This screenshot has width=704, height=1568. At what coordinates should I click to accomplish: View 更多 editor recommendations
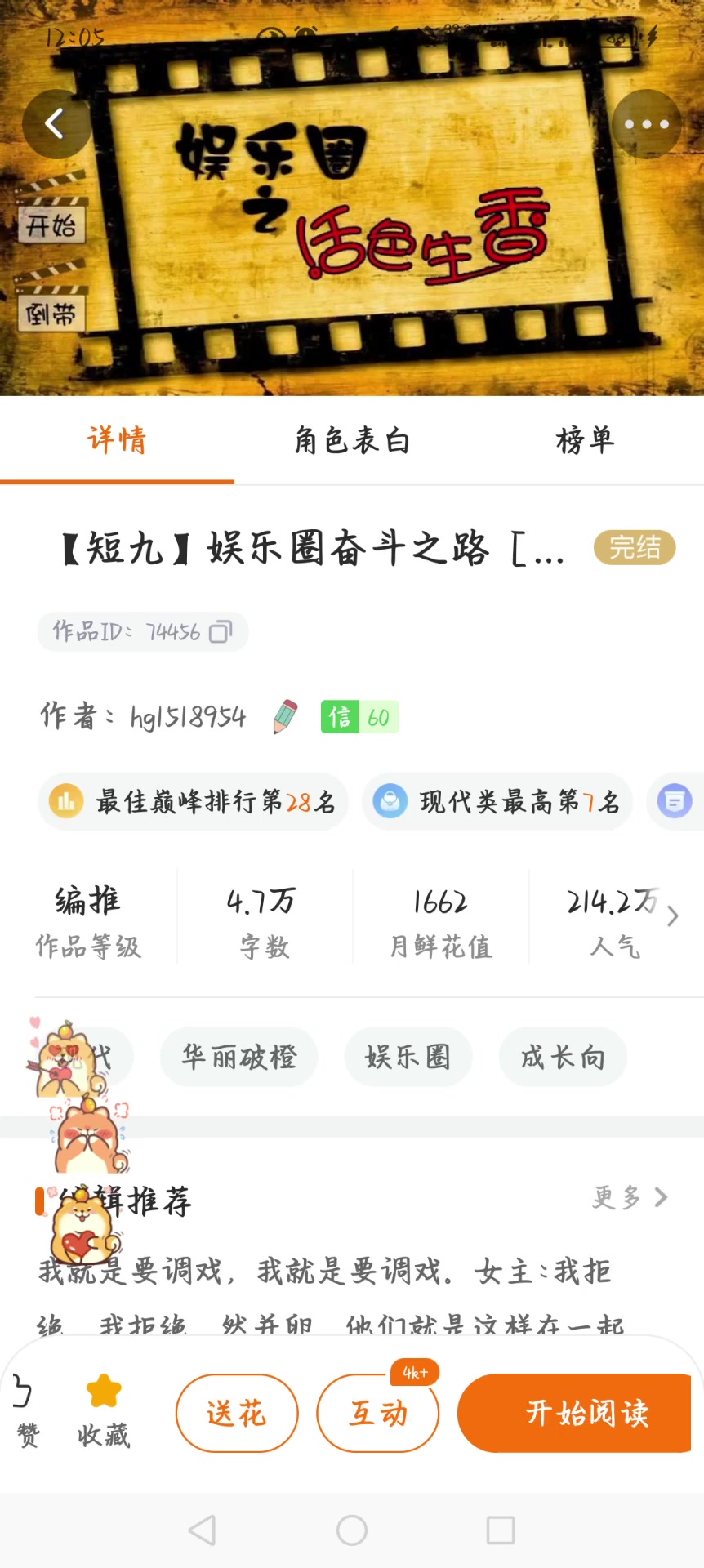pyautogui.click(x=630, y=1197)
